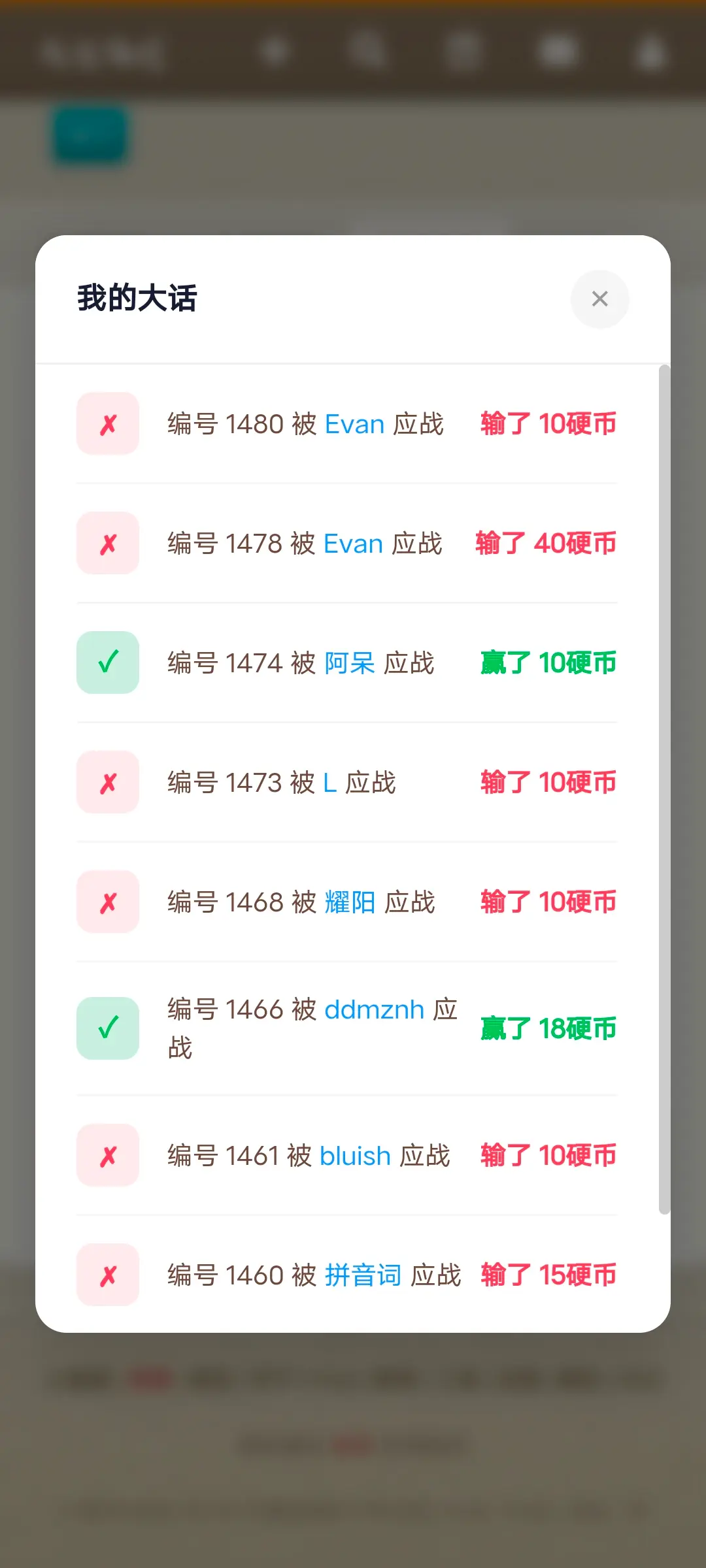Click the user link L in entry 1473
This screenshot has height=1568, width=706.
tap(329, 782)
